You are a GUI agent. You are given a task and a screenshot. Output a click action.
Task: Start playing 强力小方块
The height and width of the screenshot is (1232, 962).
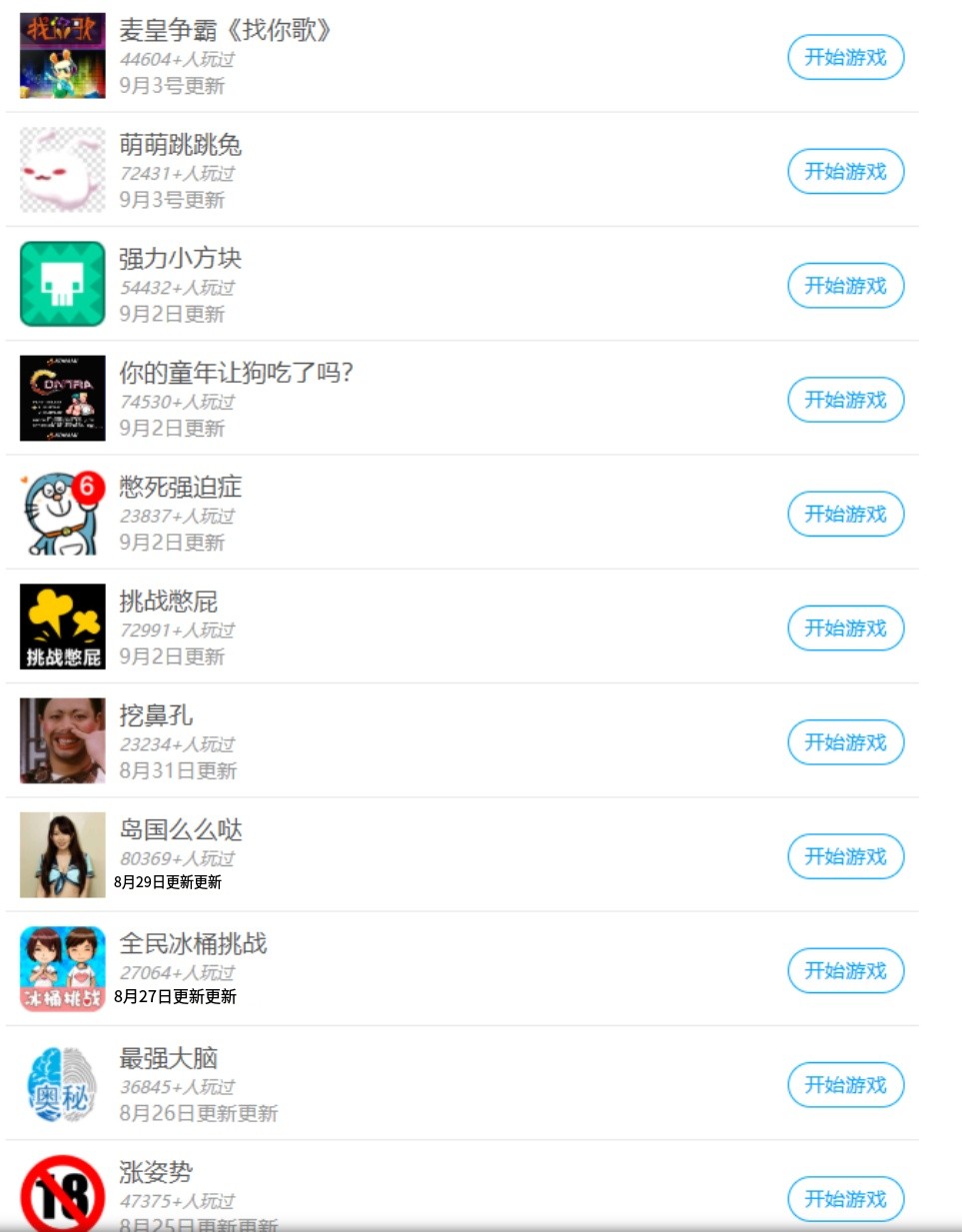coord(845,286)
